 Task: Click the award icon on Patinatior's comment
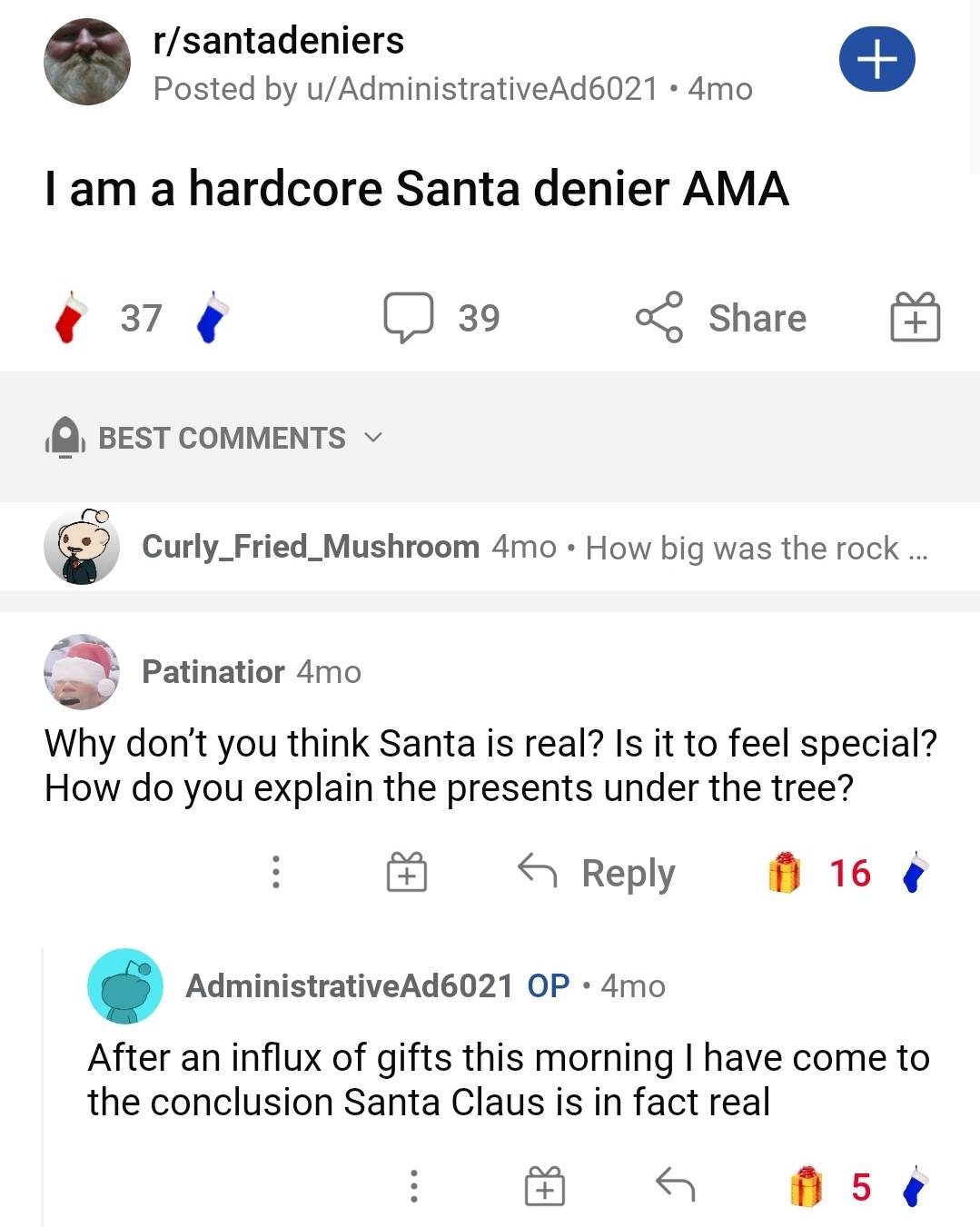(x=406, y=873)
